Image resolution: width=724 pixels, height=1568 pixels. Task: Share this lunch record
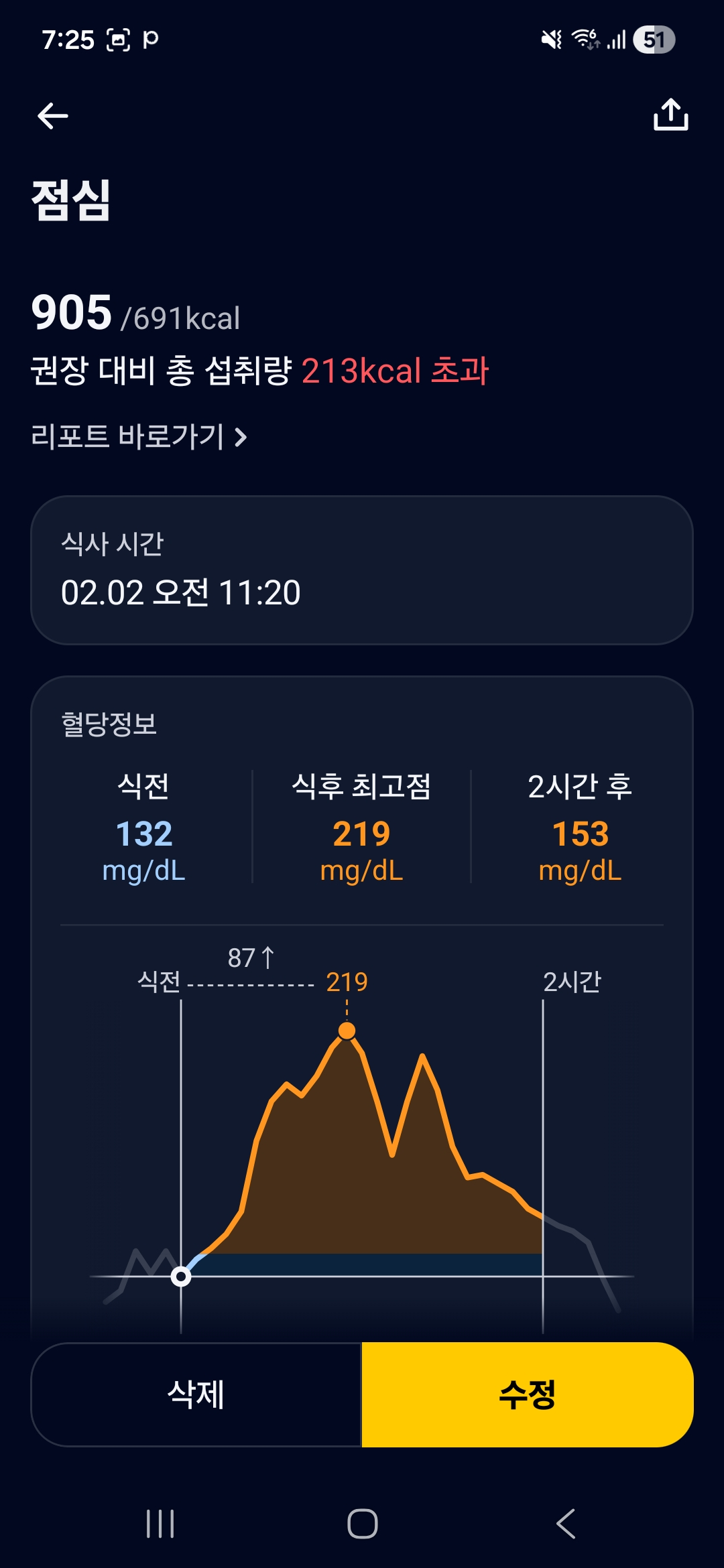tap(670, 115)
